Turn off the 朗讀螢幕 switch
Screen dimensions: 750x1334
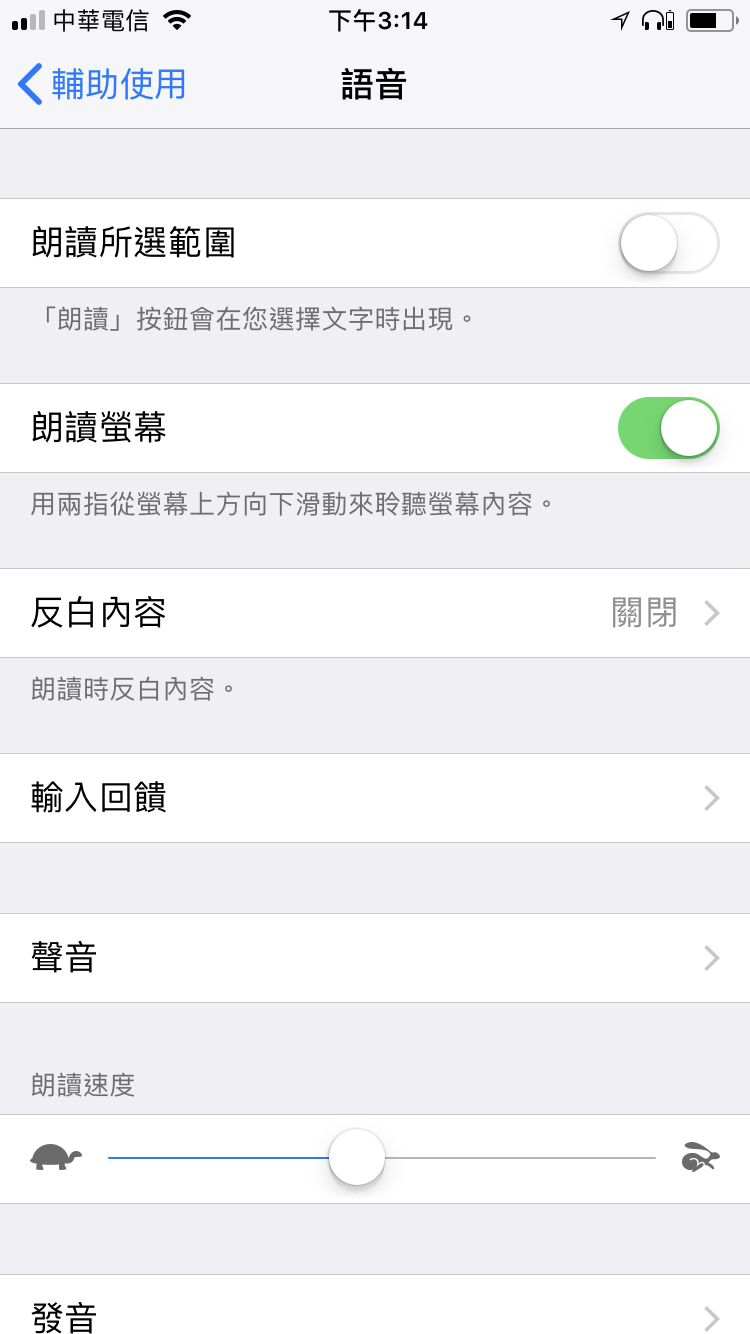click(x=668, y=428)
